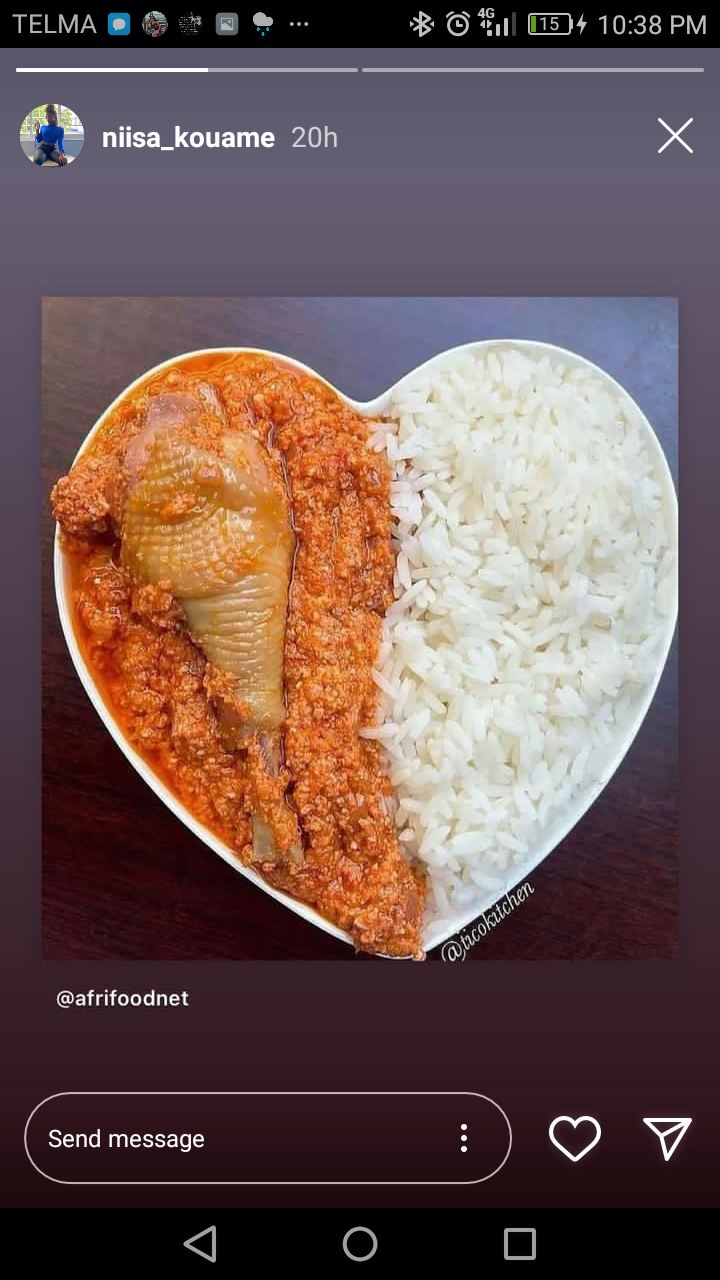Tap the Send message field

pos(240,1138)
